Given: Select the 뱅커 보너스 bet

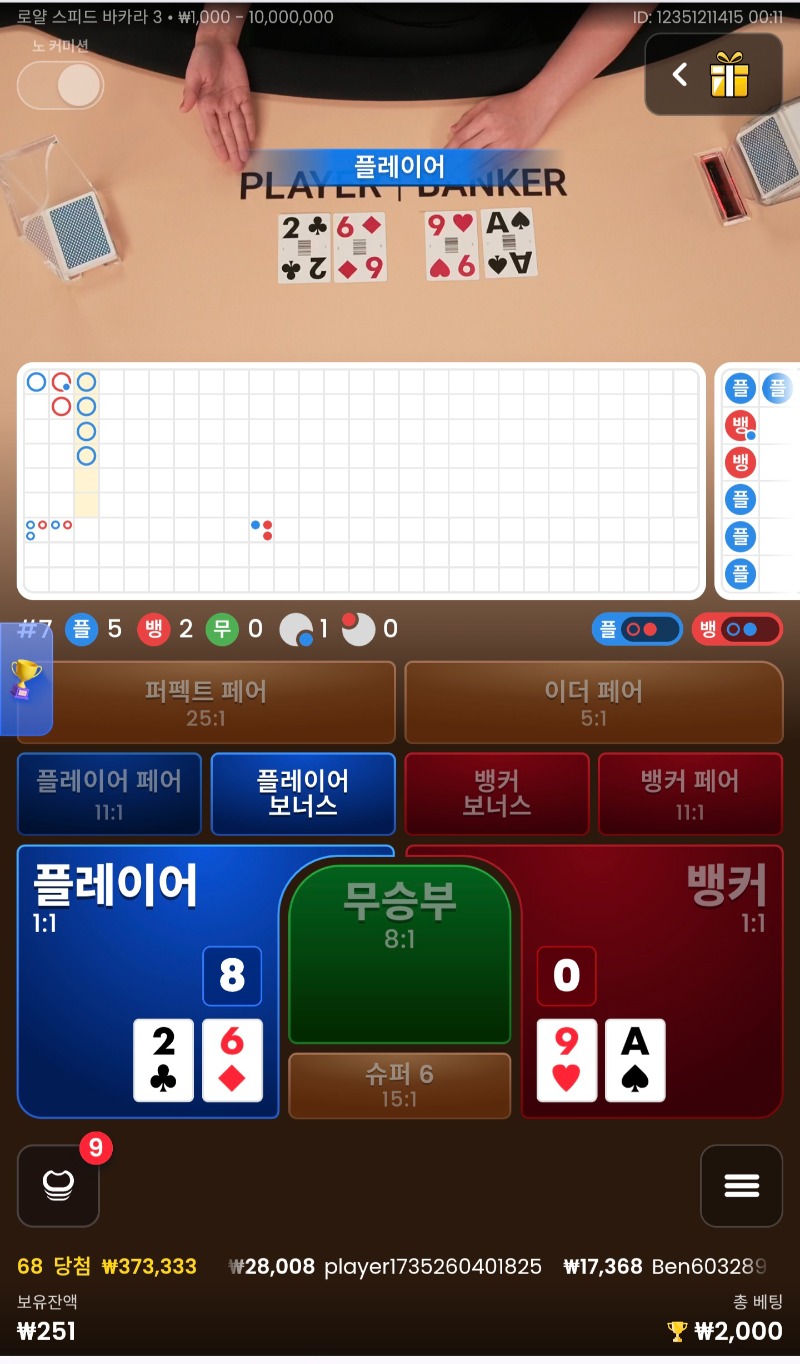Looking at the screenshot, I should point(496,794).
